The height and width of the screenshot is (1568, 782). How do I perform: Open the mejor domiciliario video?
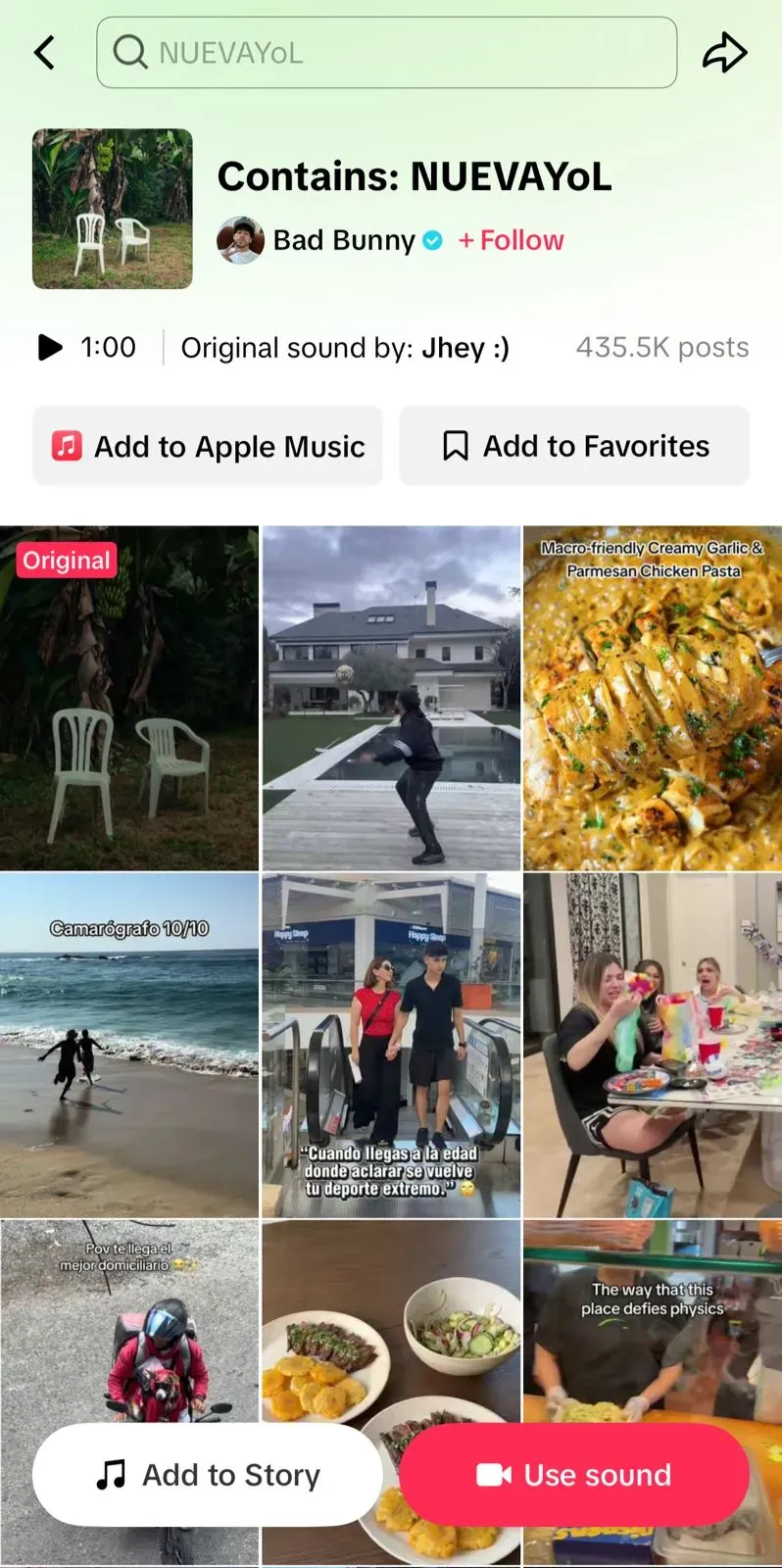click(x=129, y=1323)
